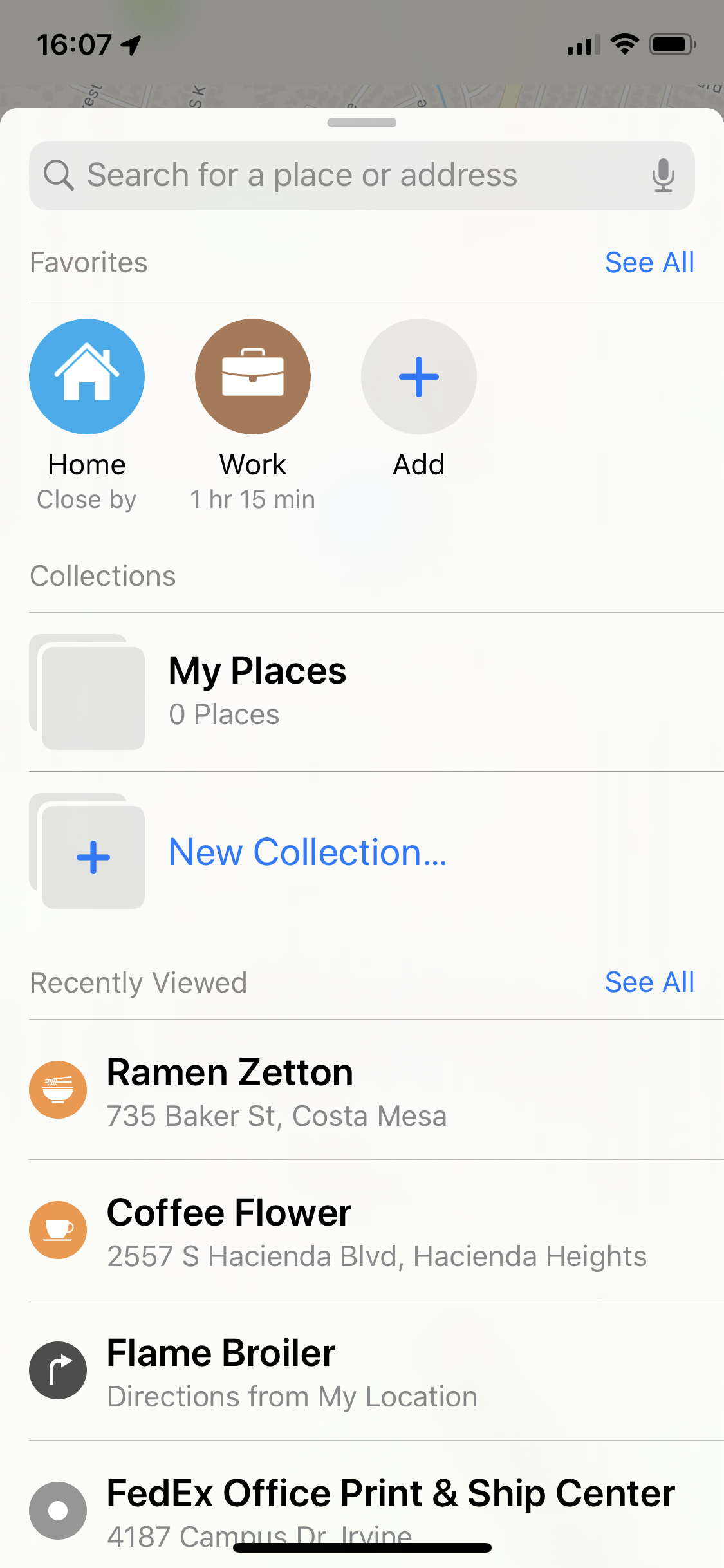
Task: Start voice search with the microphone
Action: (x=663, y=175)
